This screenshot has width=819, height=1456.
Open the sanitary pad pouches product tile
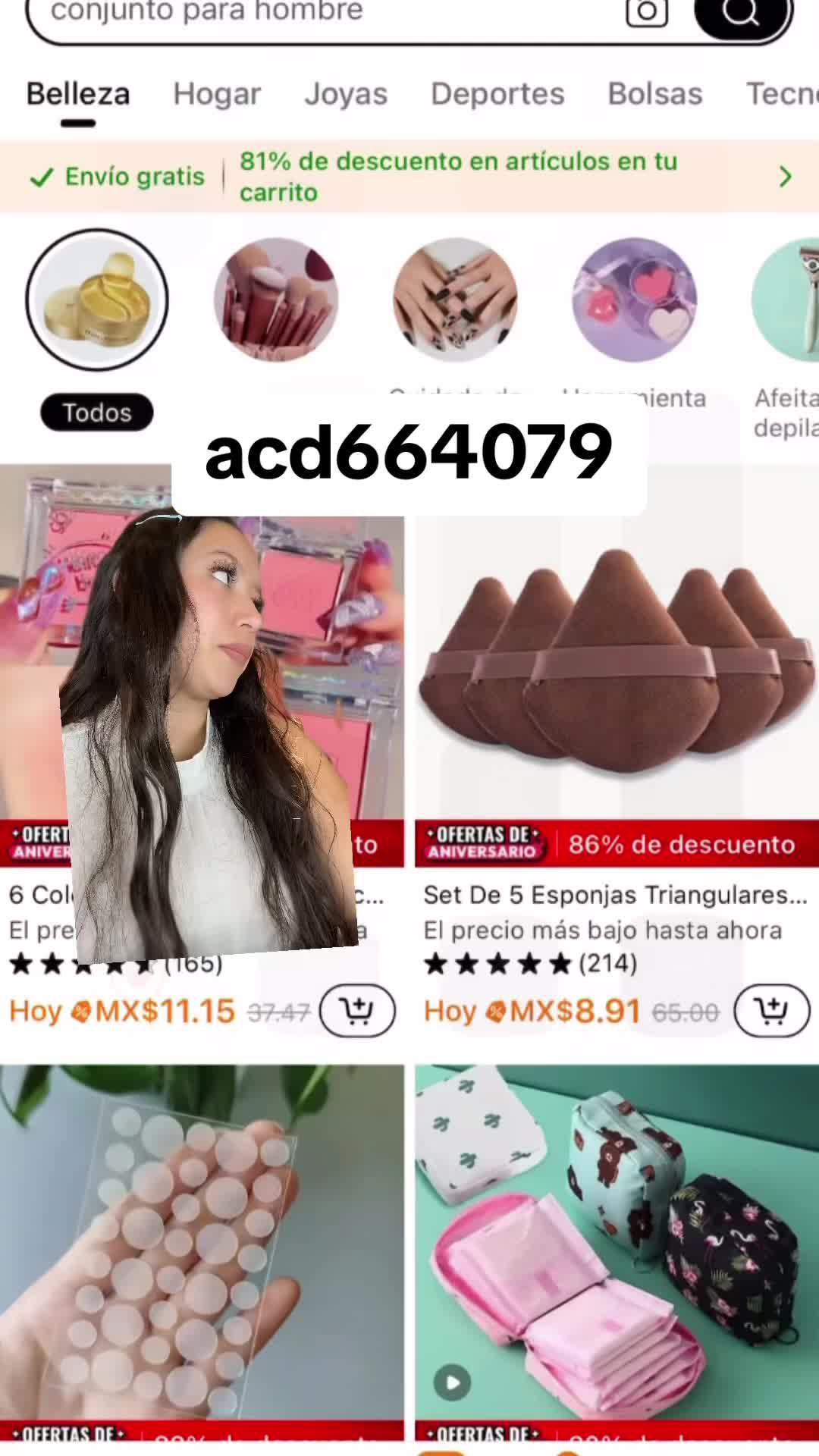tap(616, 1244)
